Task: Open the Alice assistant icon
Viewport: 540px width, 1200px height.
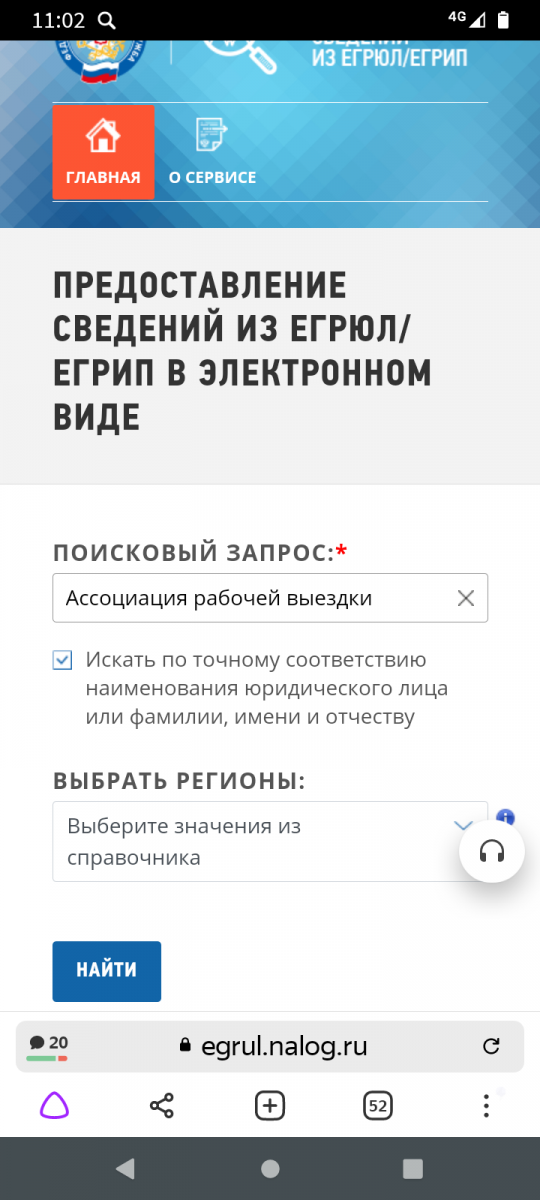Action: (x=55, y=1105)
